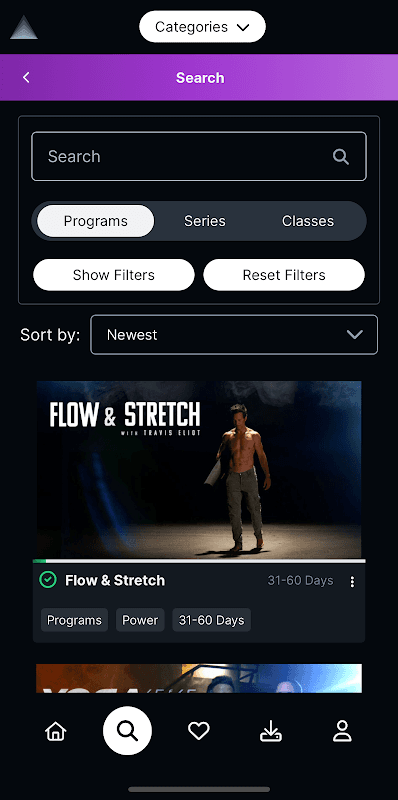Go back using the header arrow

click(x=26, y=78)
